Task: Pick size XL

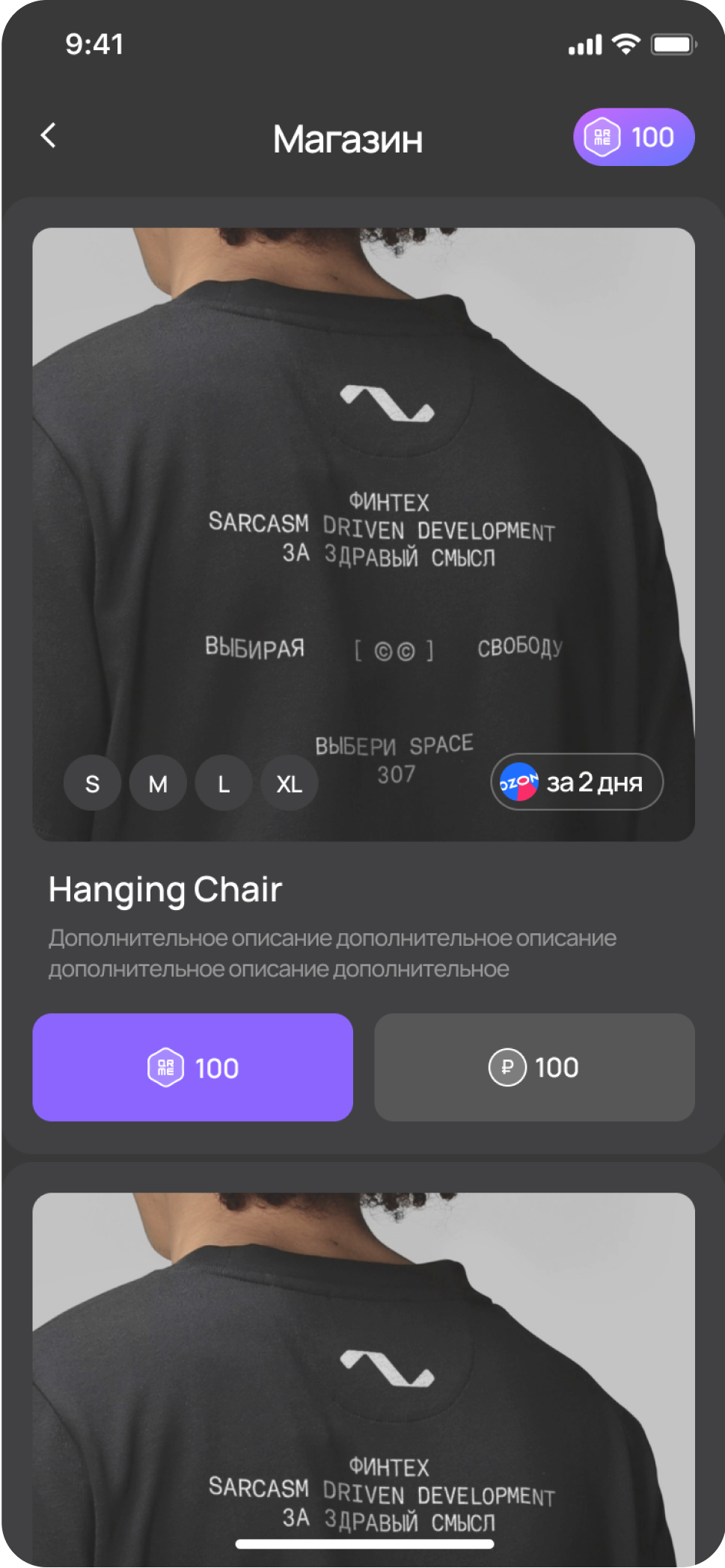Action: click(289, 784)
